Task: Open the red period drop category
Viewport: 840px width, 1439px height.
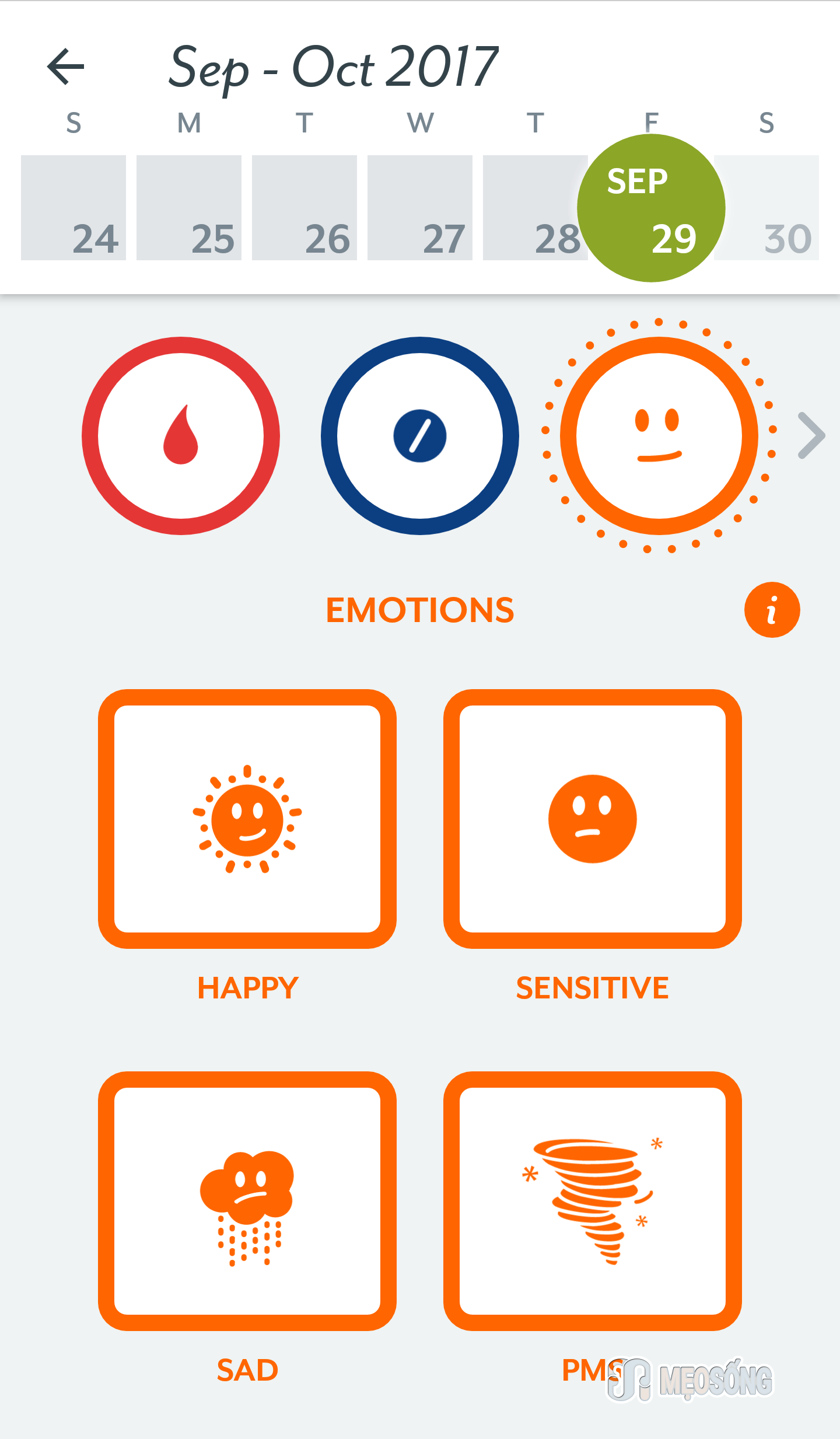Action: click(181, 436)
